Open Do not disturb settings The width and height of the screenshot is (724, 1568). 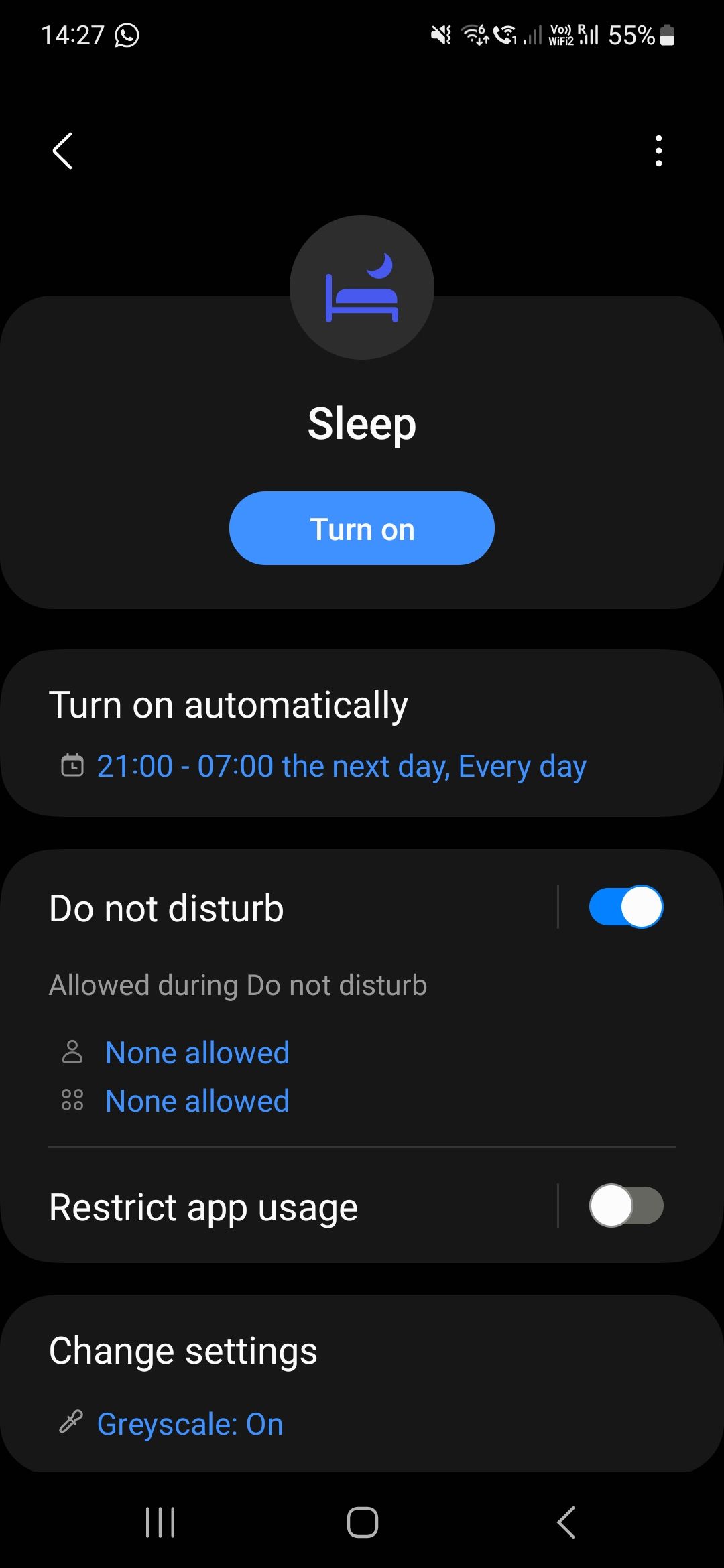point(166,909)
